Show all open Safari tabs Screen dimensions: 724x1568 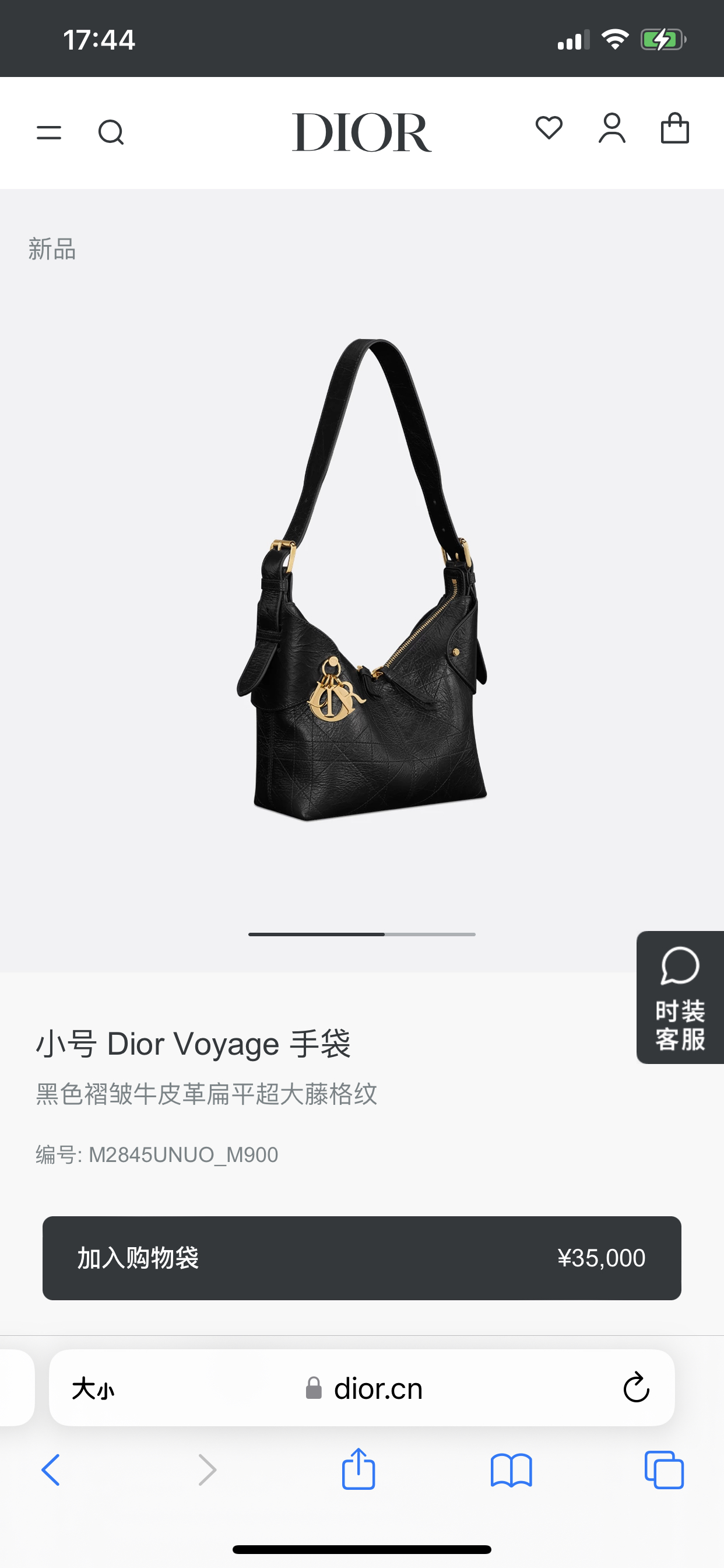[664, 1470]
